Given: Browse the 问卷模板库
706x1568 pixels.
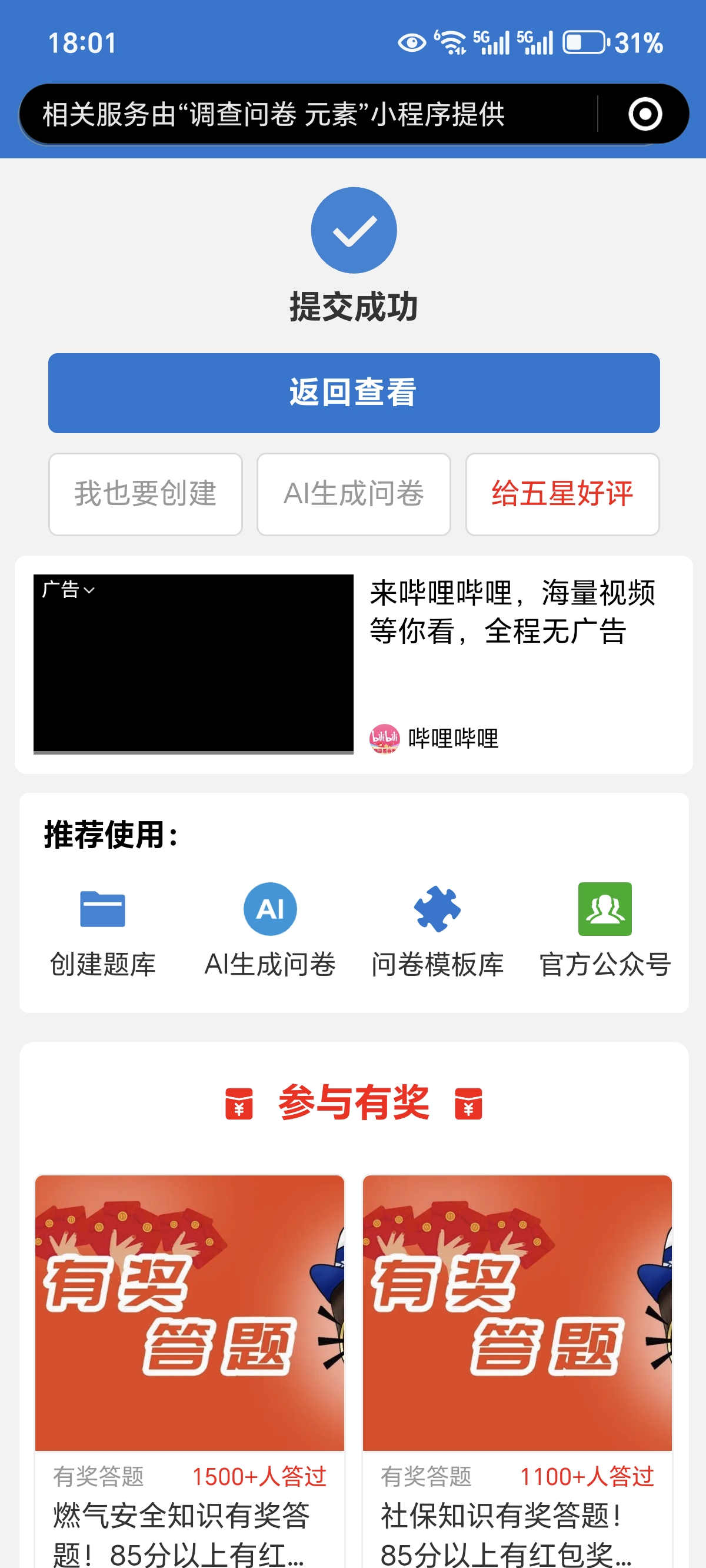Looking at the screenshot, I should tap(438, 929).
